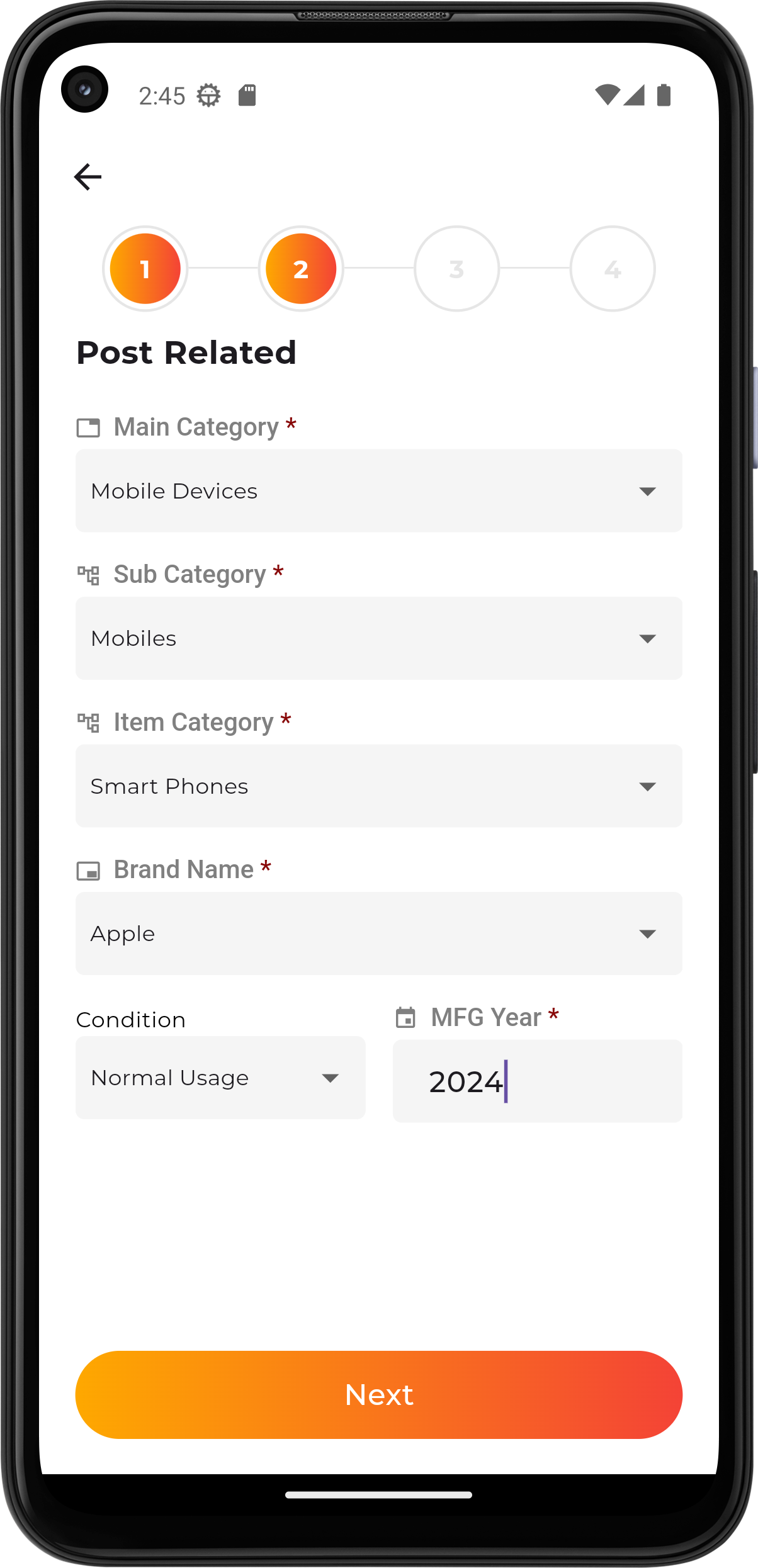Select step 3 in the progress indicator

coord(456,269)
